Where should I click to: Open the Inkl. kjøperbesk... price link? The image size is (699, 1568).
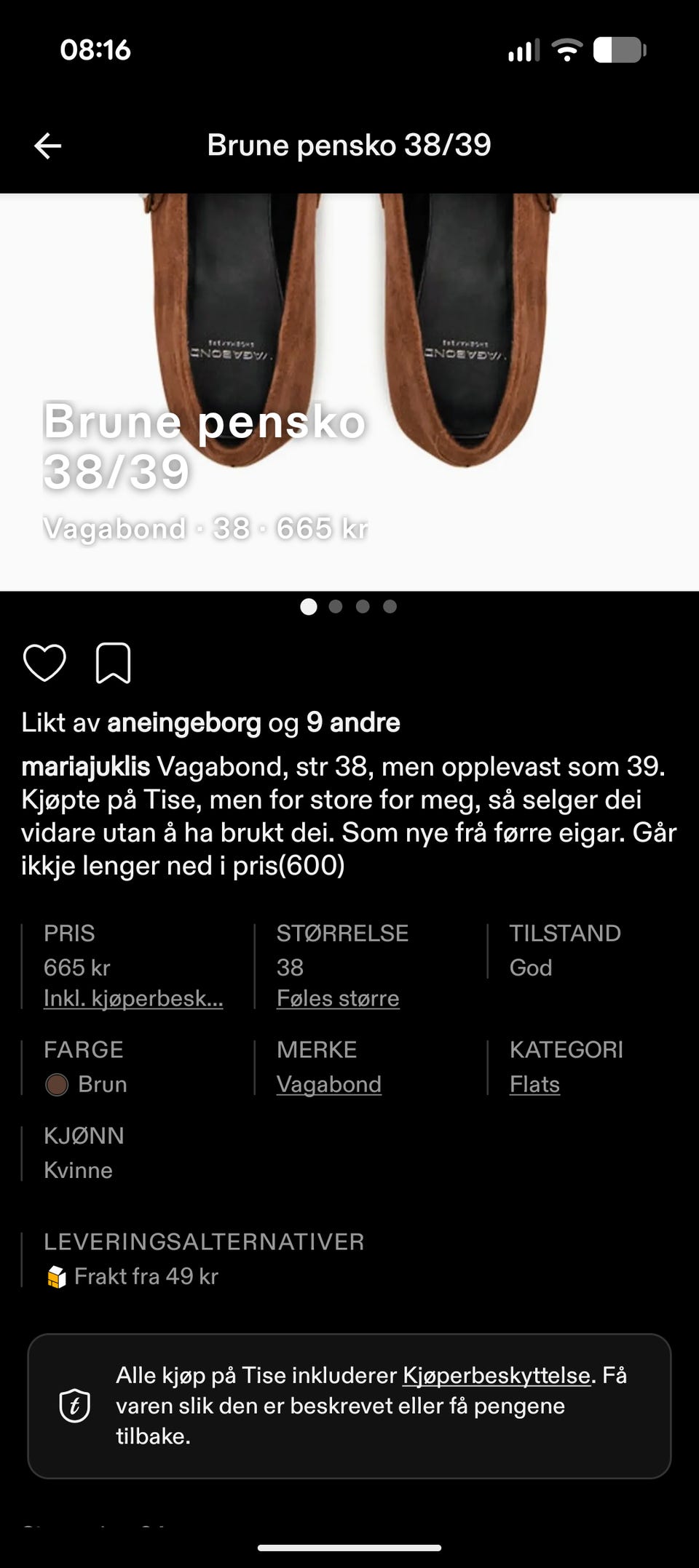pyautogui.click(x=133, y=998)
